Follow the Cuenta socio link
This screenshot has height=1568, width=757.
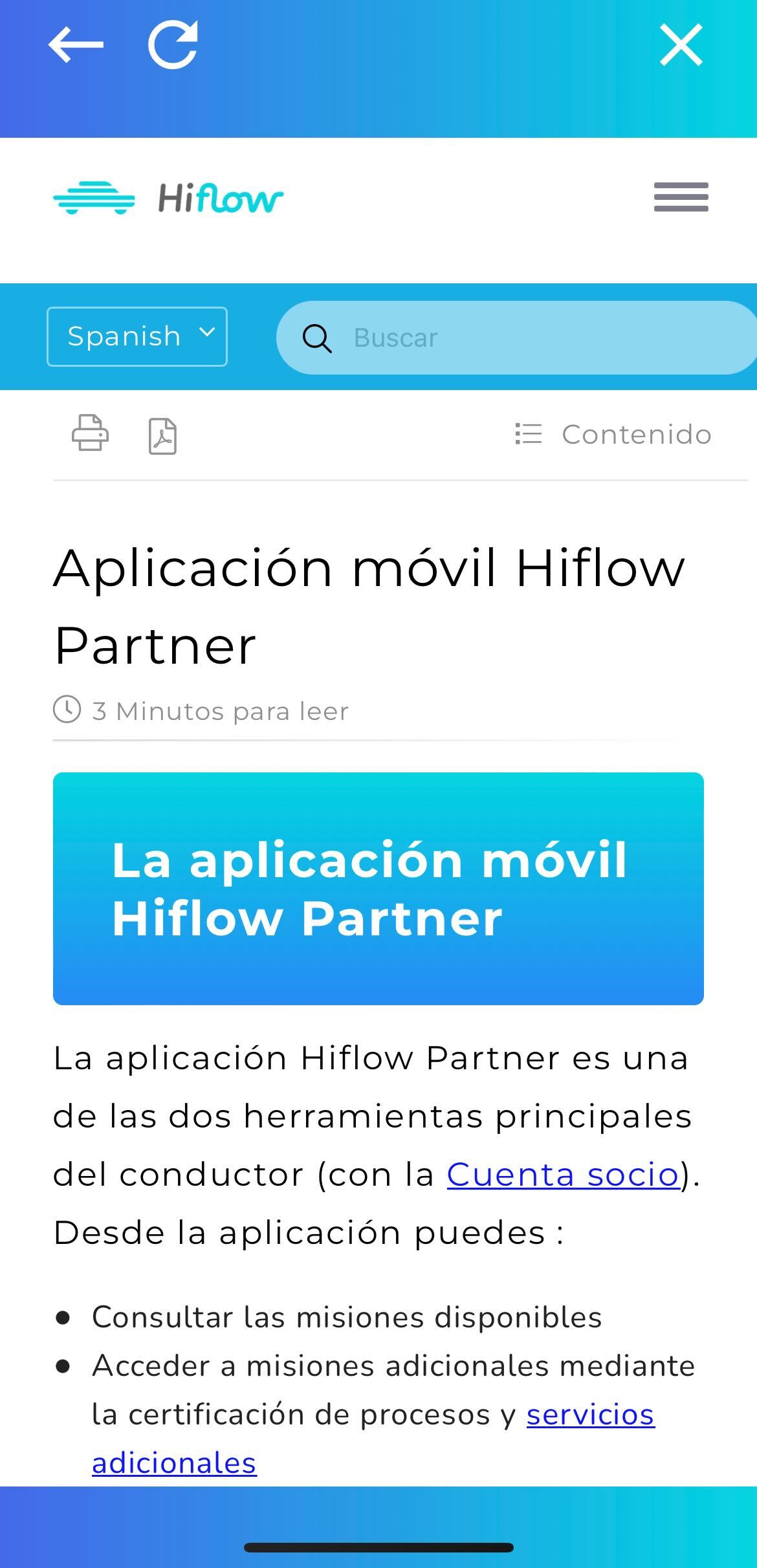pos(562,1174)
